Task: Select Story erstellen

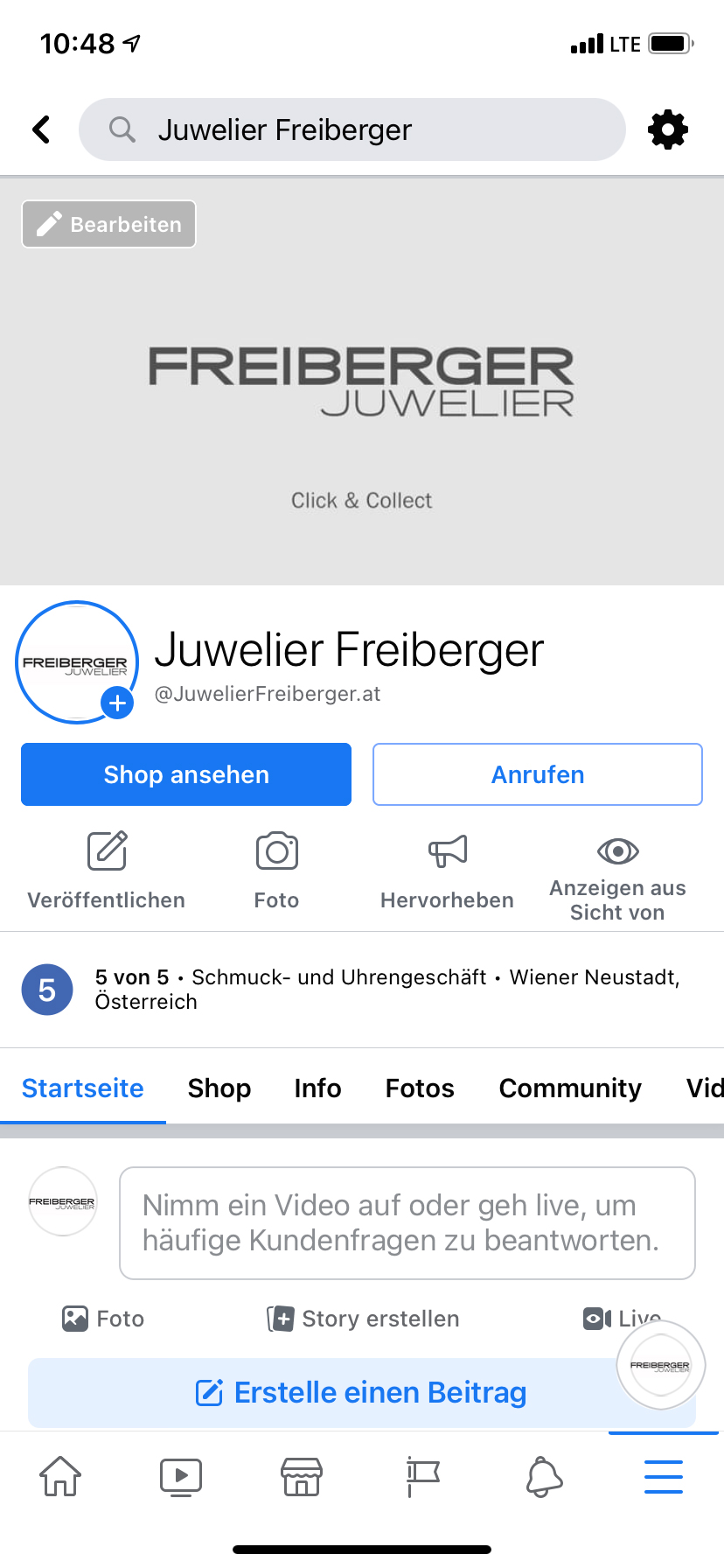Action: (364, 1319)
